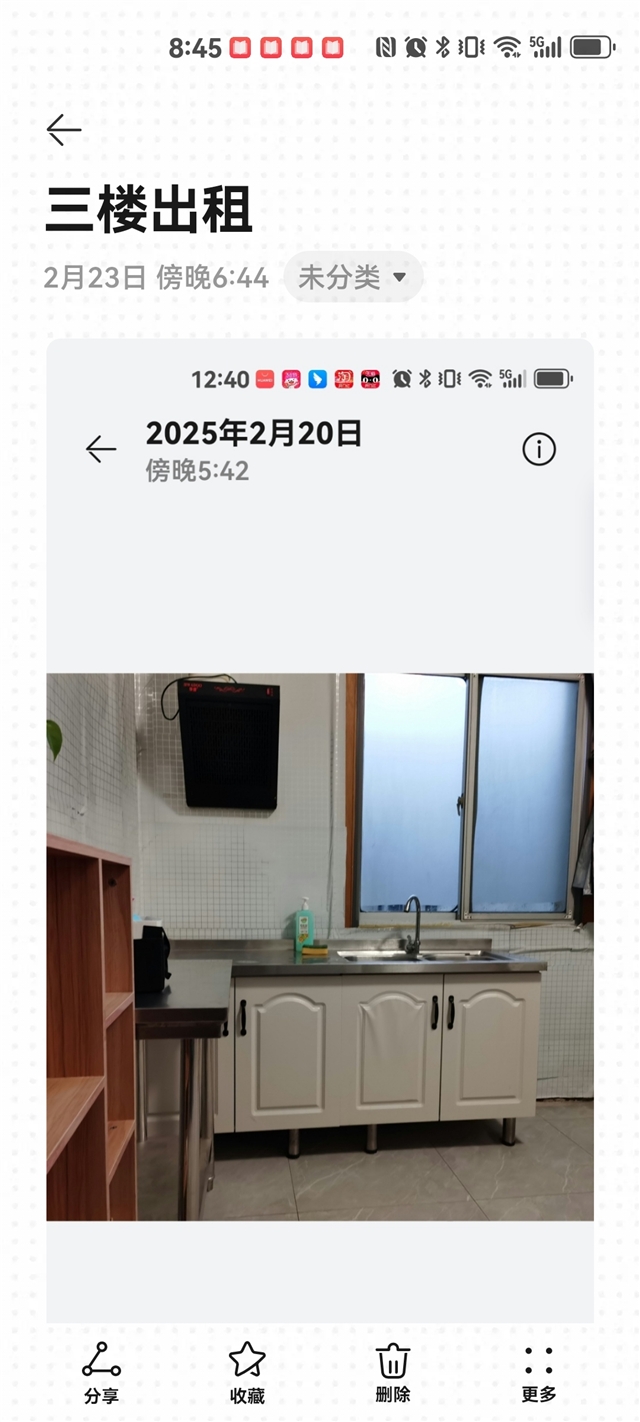The height and width of the screenshot is (1422, 640).
Task: Go back from the 三楼出租 note
Action: pos(64,130)
